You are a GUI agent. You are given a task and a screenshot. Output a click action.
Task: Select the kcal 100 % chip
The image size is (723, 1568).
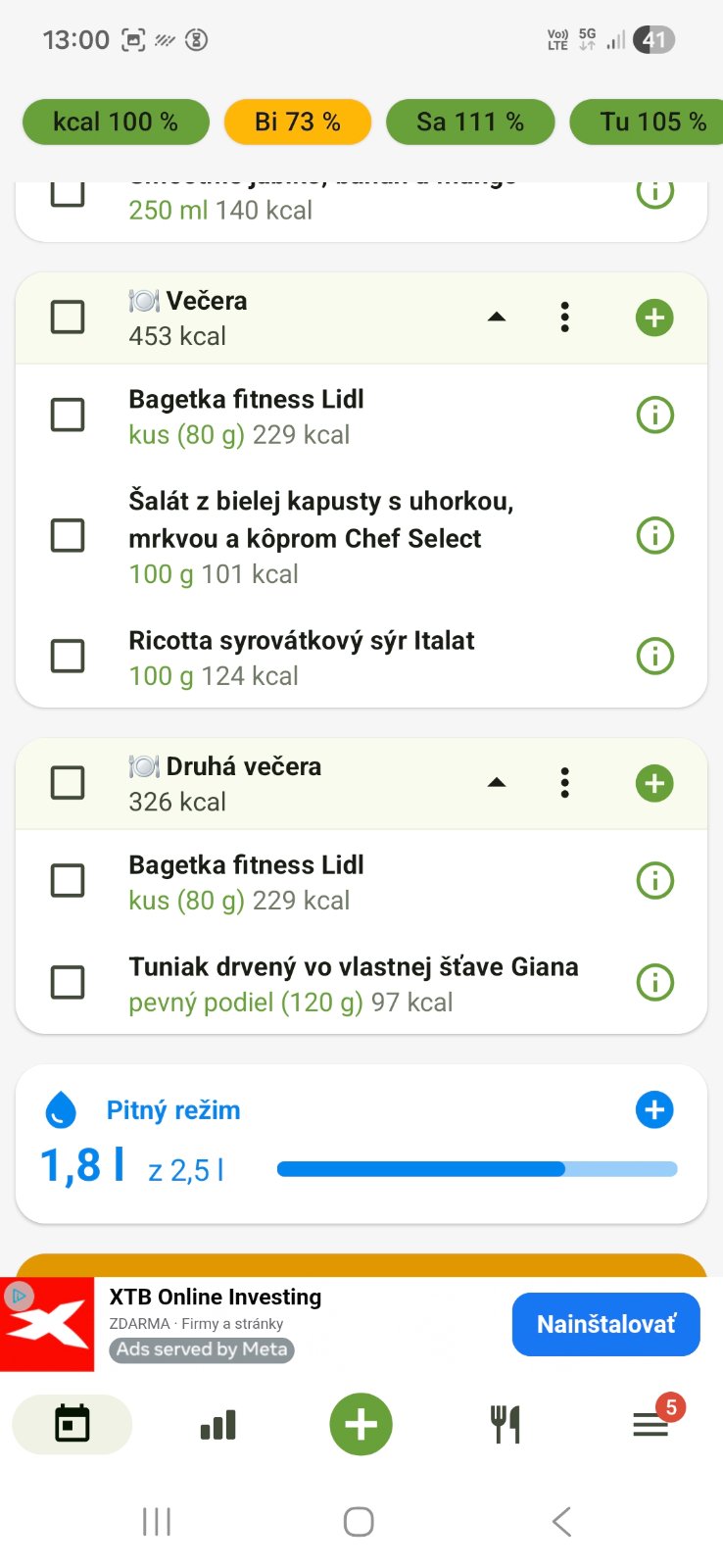click(x=116, y=122)
